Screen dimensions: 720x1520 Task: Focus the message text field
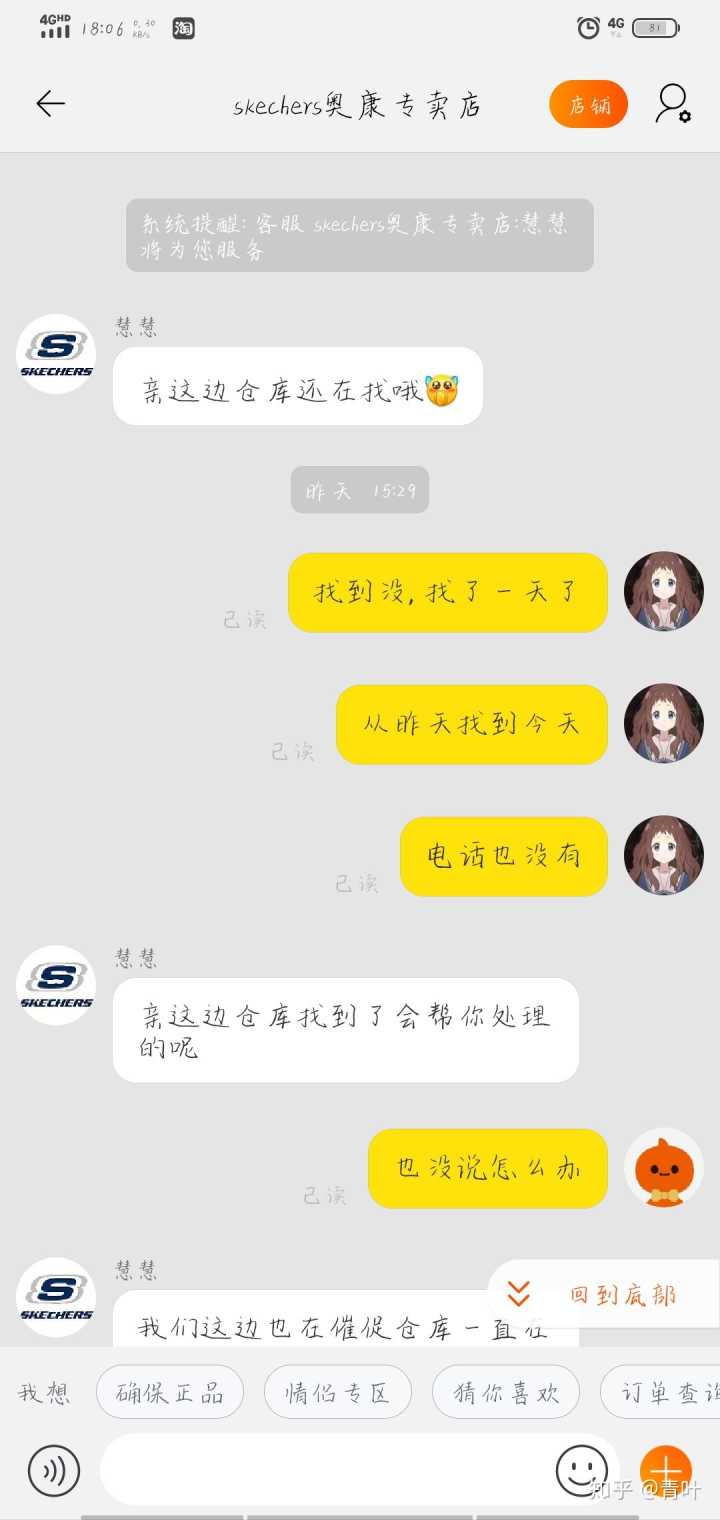(320, 1470)
